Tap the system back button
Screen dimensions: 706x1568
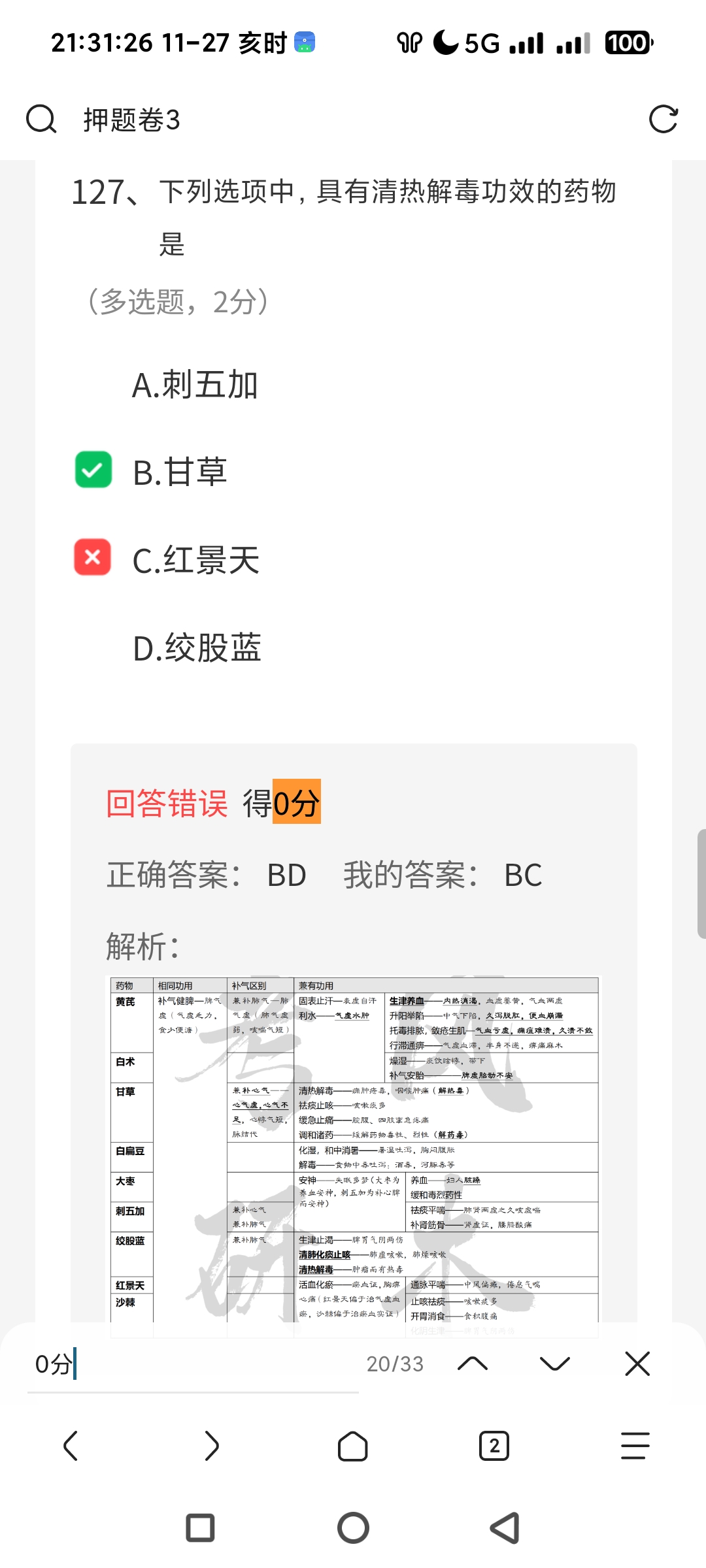(505, 1528)
